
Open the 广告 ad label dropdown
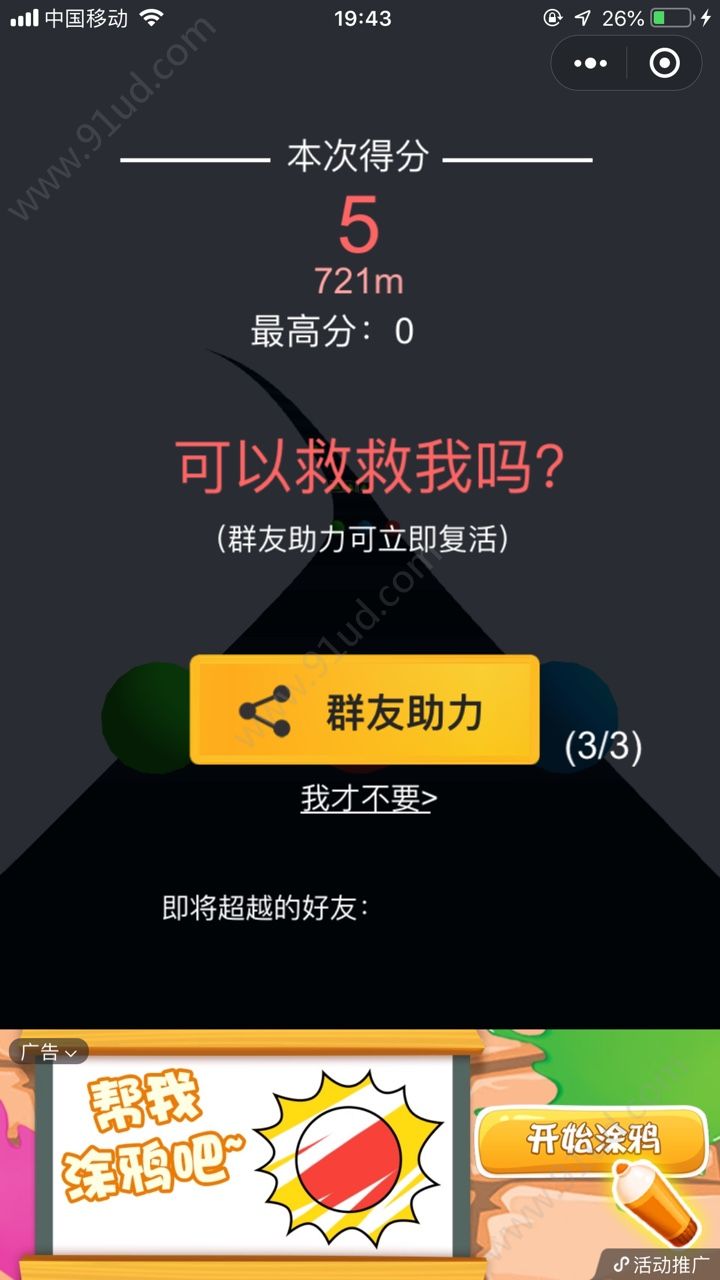(48, 1052)
